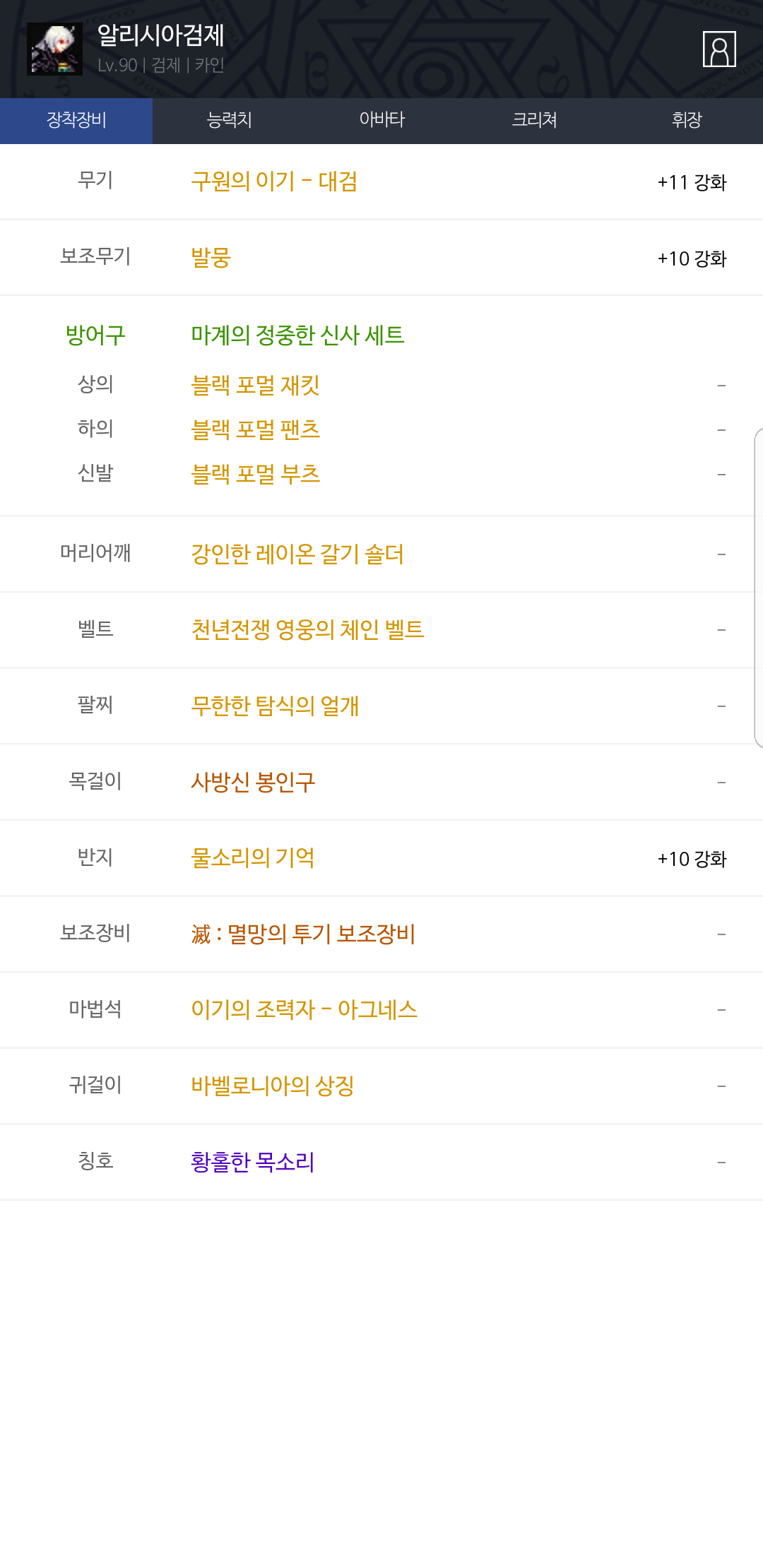The image size is (763, 1568).
Task: Open 천년전쟁 영웅의 체인 벨트 item
Action: [x=307, y=629]
